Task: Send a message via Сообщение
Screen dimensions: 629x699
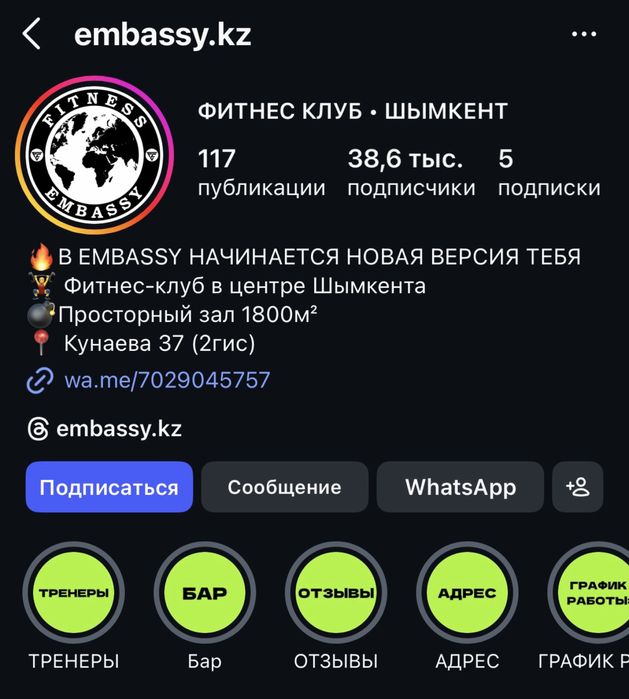Action: pos(284,487)
